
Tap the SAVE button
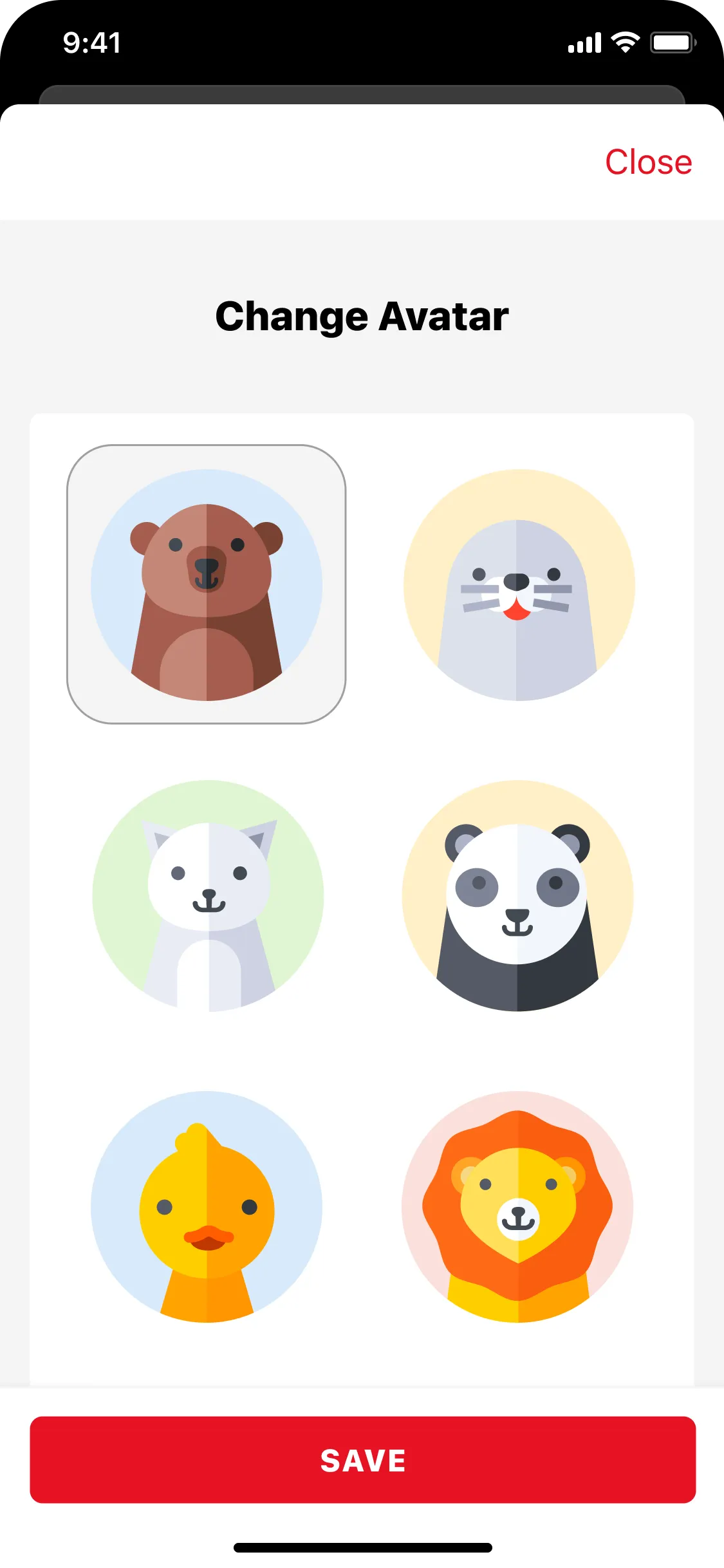362,1460
